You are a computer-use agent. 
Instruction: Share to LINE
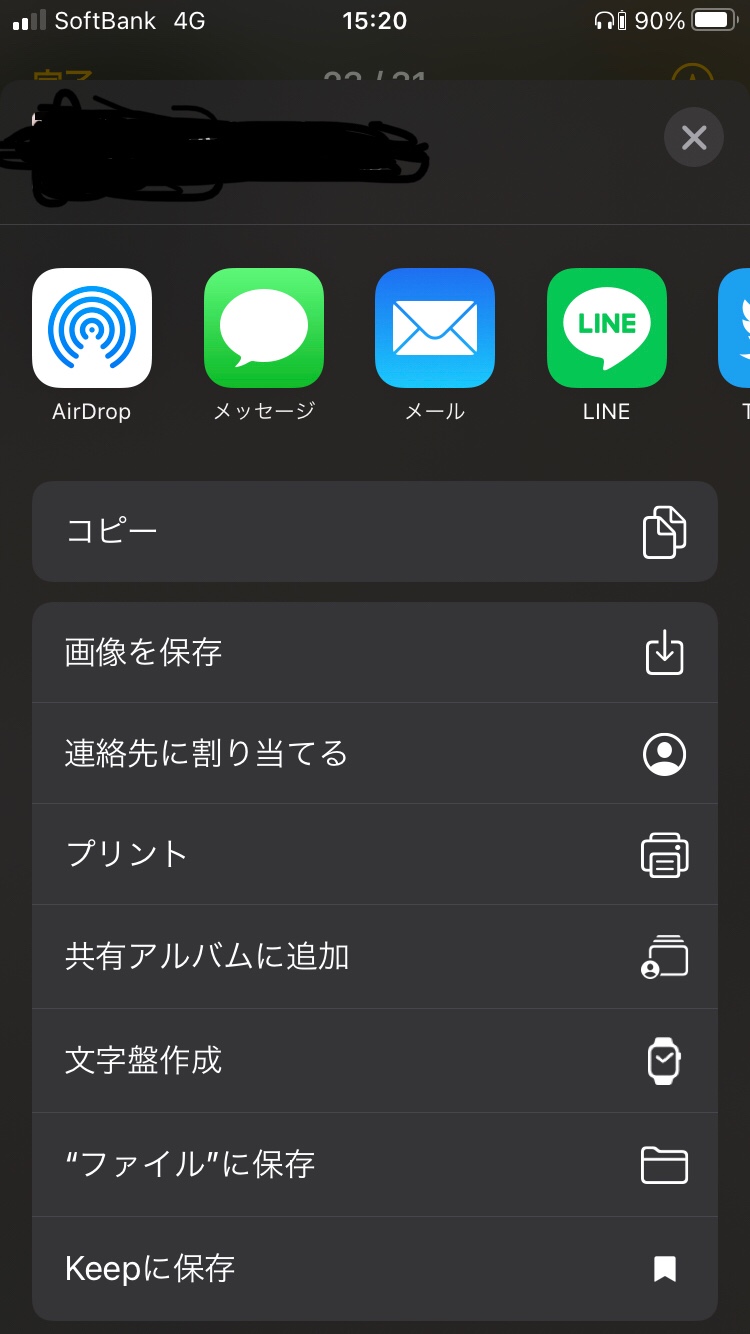(x=606, y=328)
